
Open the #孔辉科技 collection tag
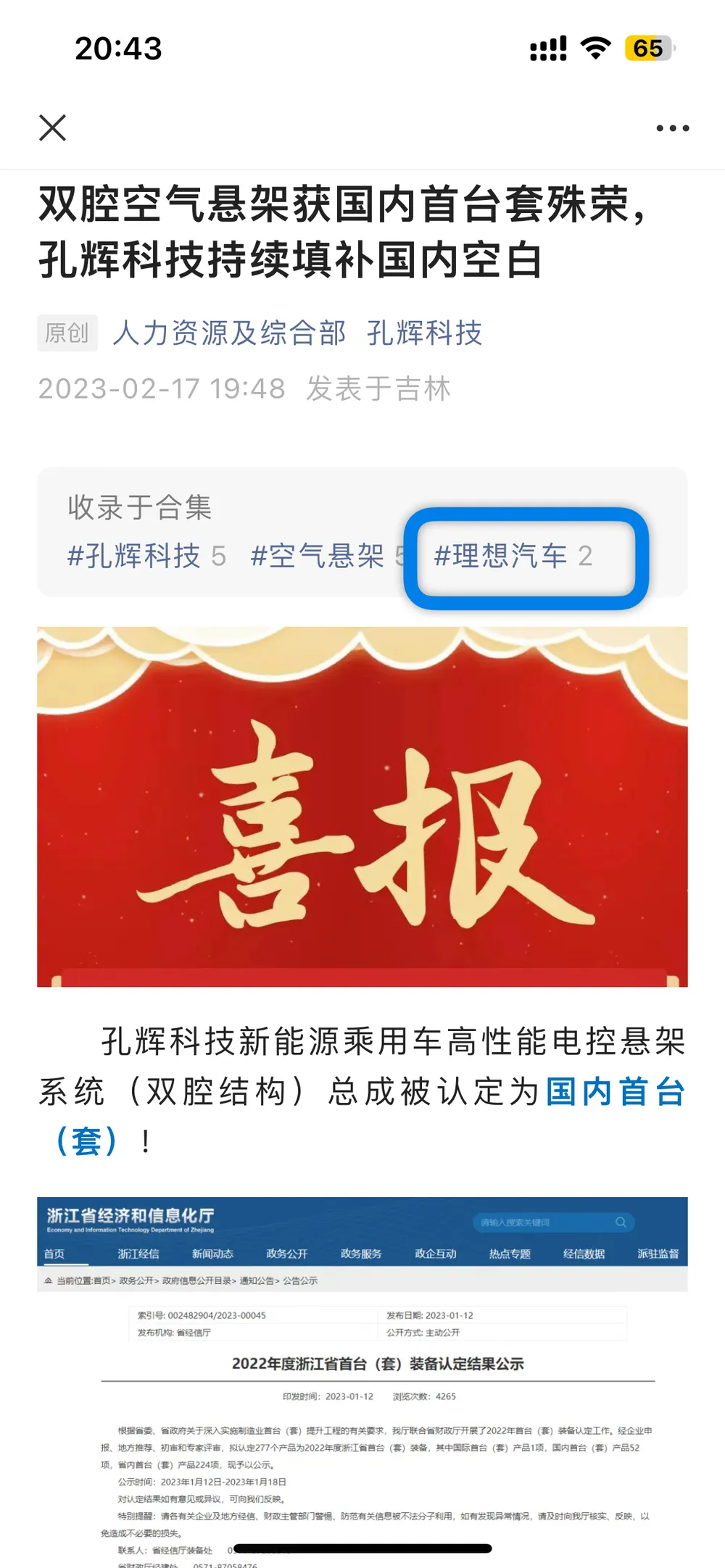[146, 556]
